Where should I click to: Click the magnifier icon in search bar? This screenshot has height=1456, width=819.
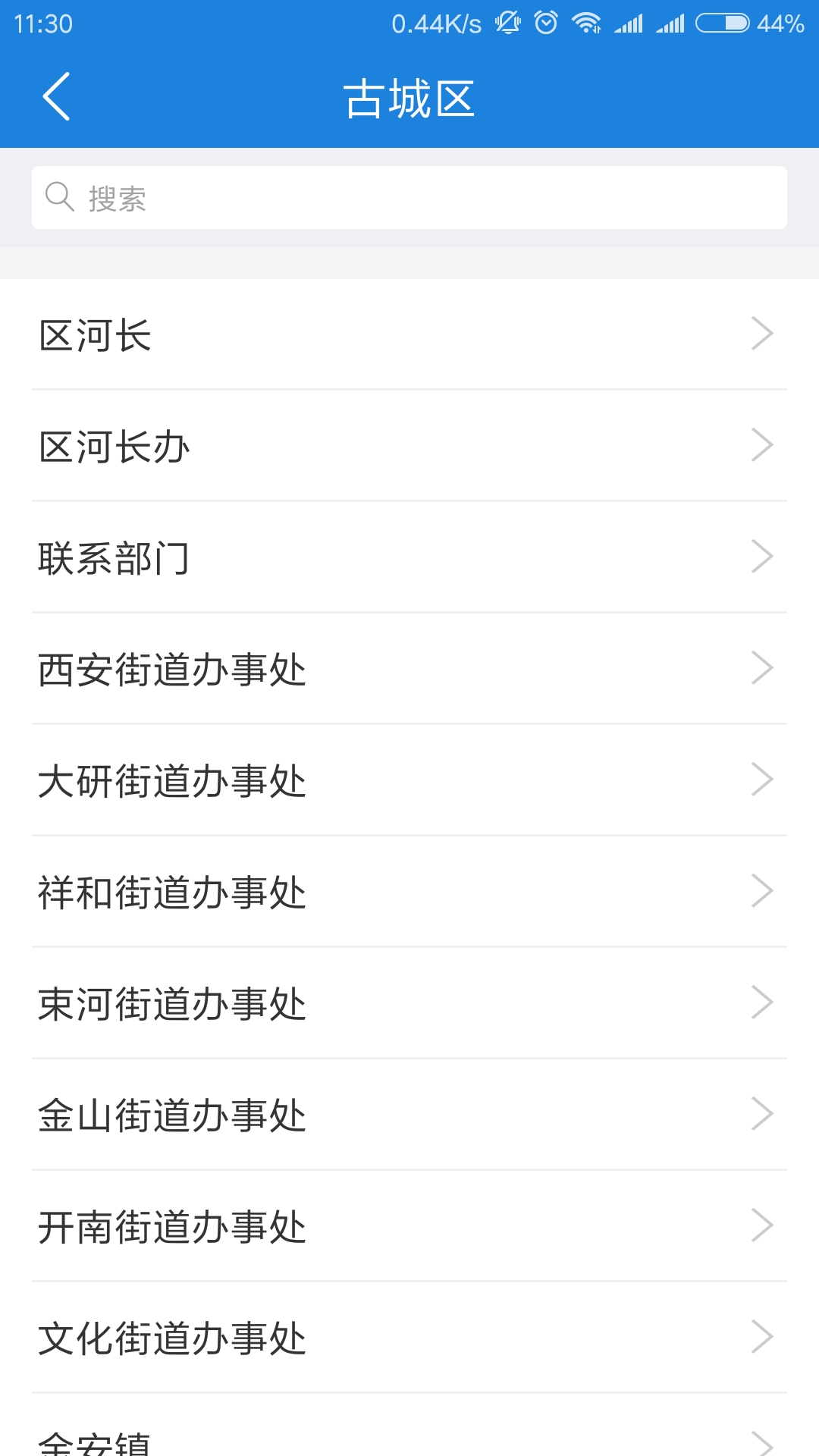click(59, 196)
